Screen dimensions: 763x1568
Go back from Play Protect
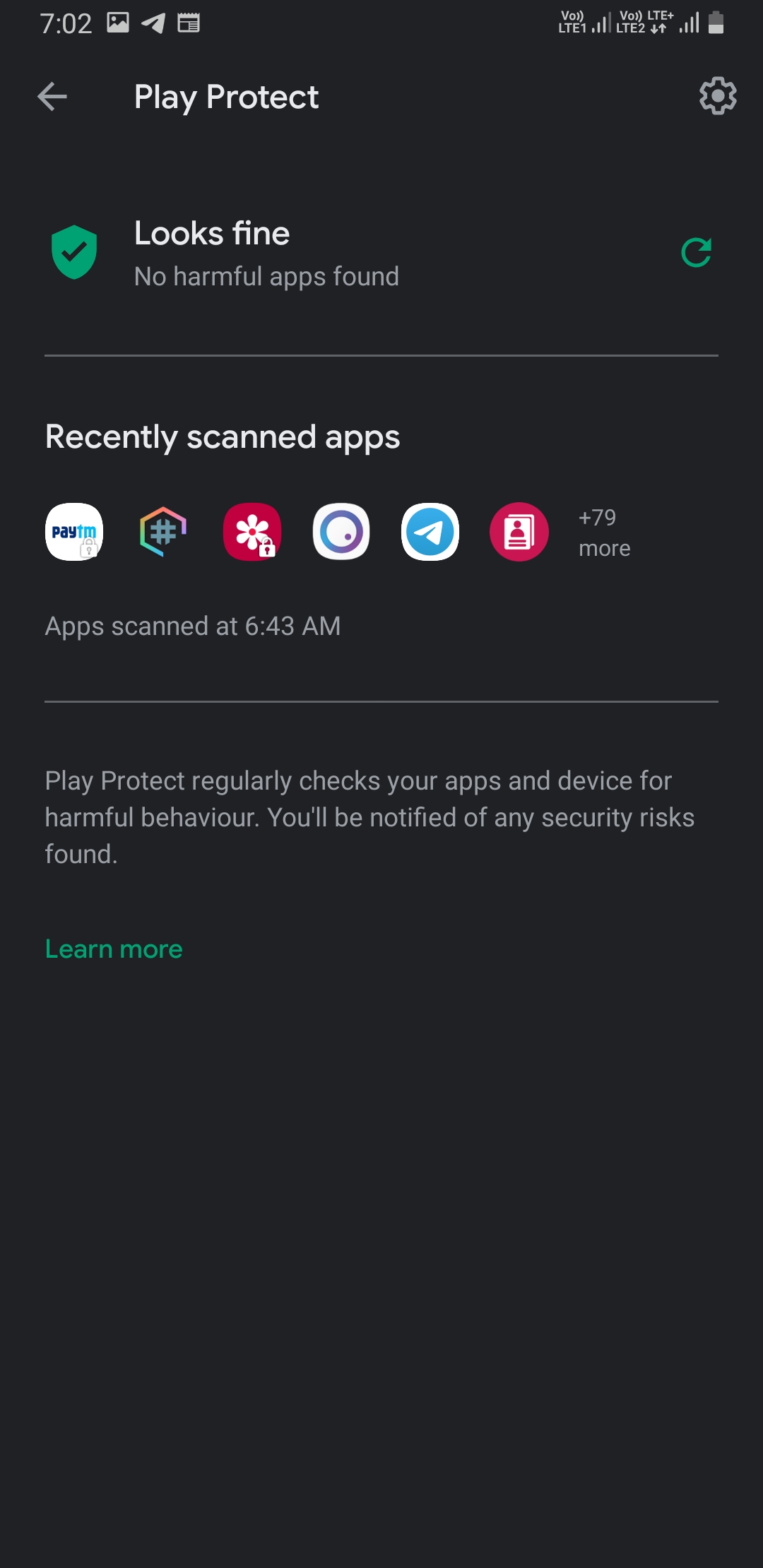point(52,97)
